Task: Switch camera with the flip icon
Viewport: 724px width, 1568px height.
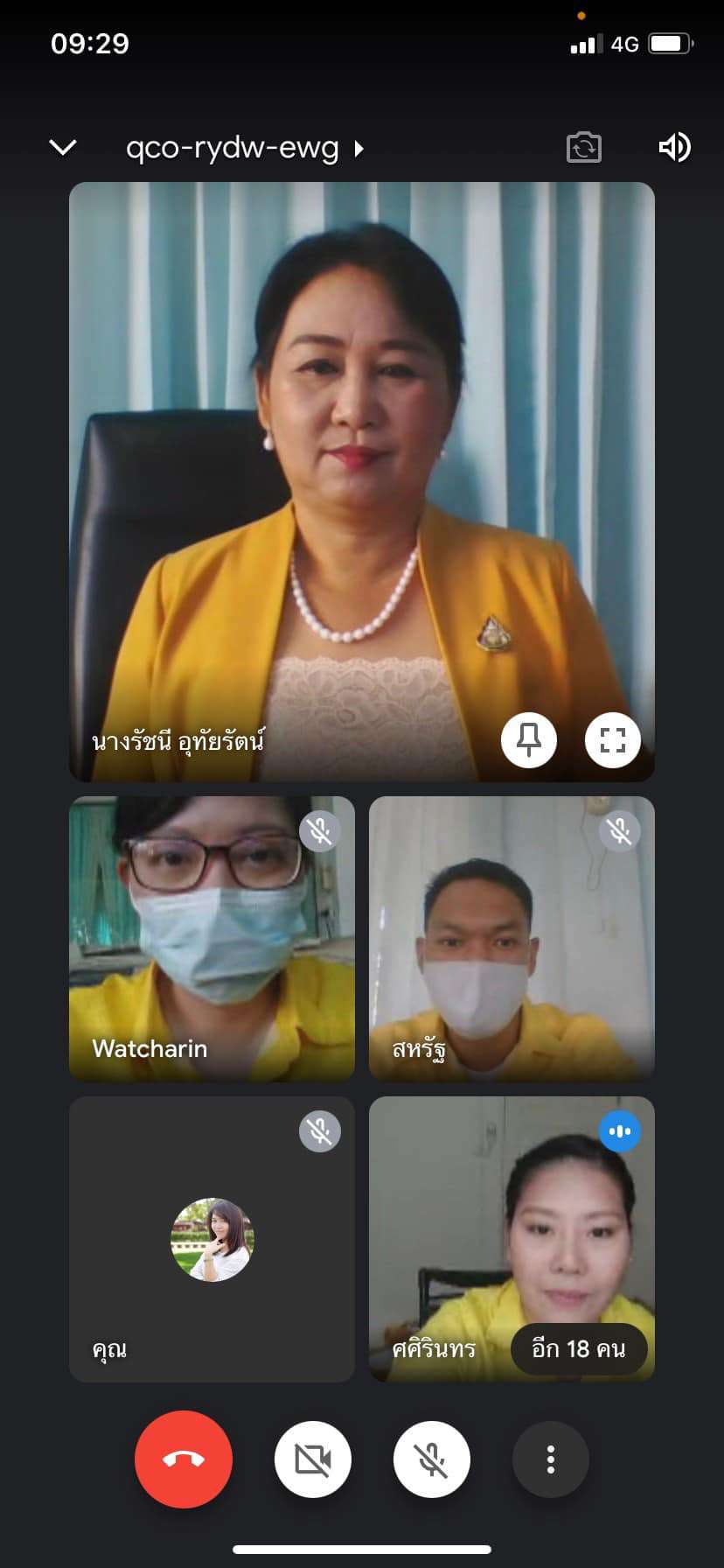Action: 584,147
